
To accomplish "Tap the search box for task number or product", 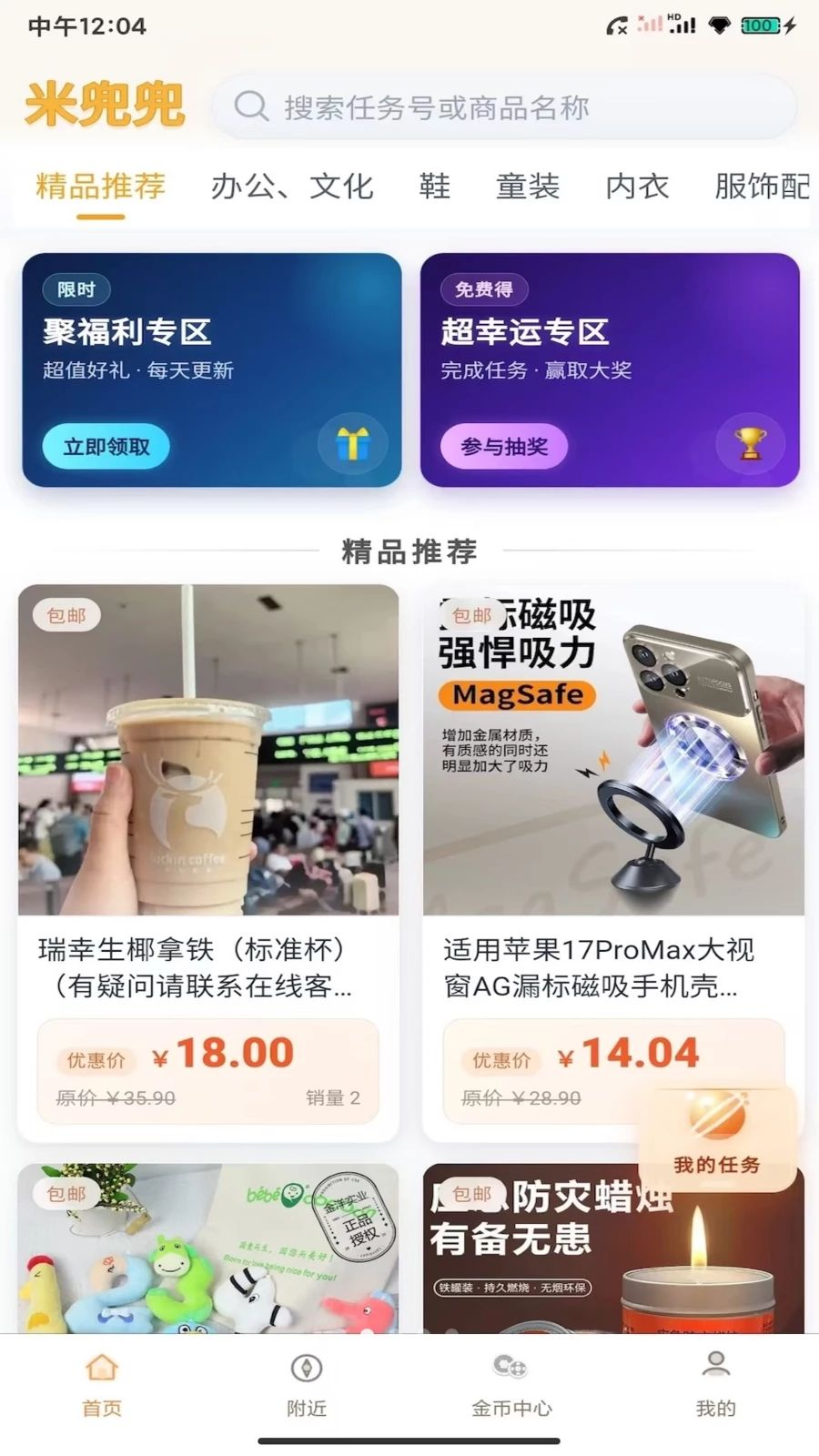I will [x=504, y=107].
